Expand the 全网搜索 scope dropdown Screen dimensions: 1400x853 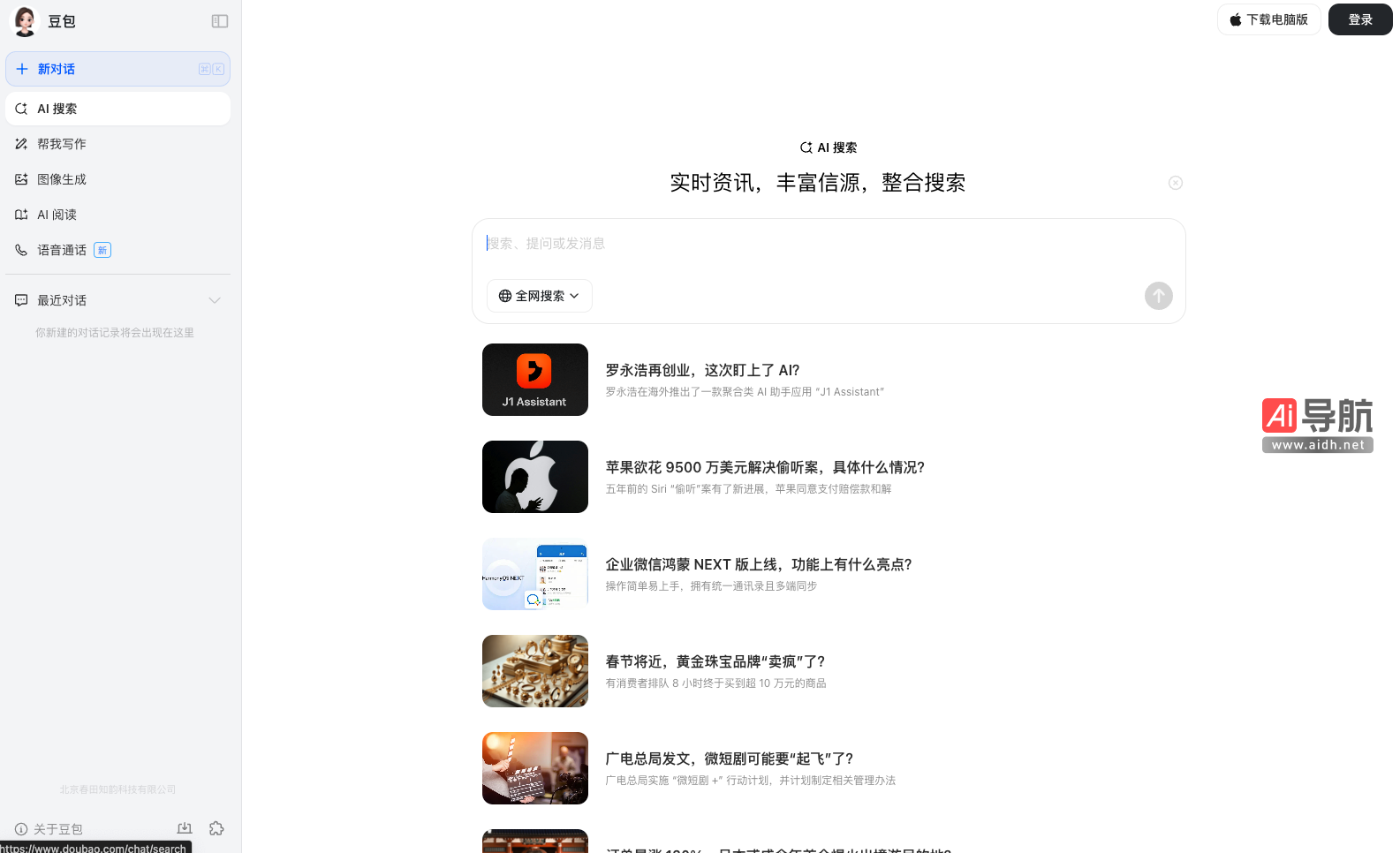click(539, 296)
